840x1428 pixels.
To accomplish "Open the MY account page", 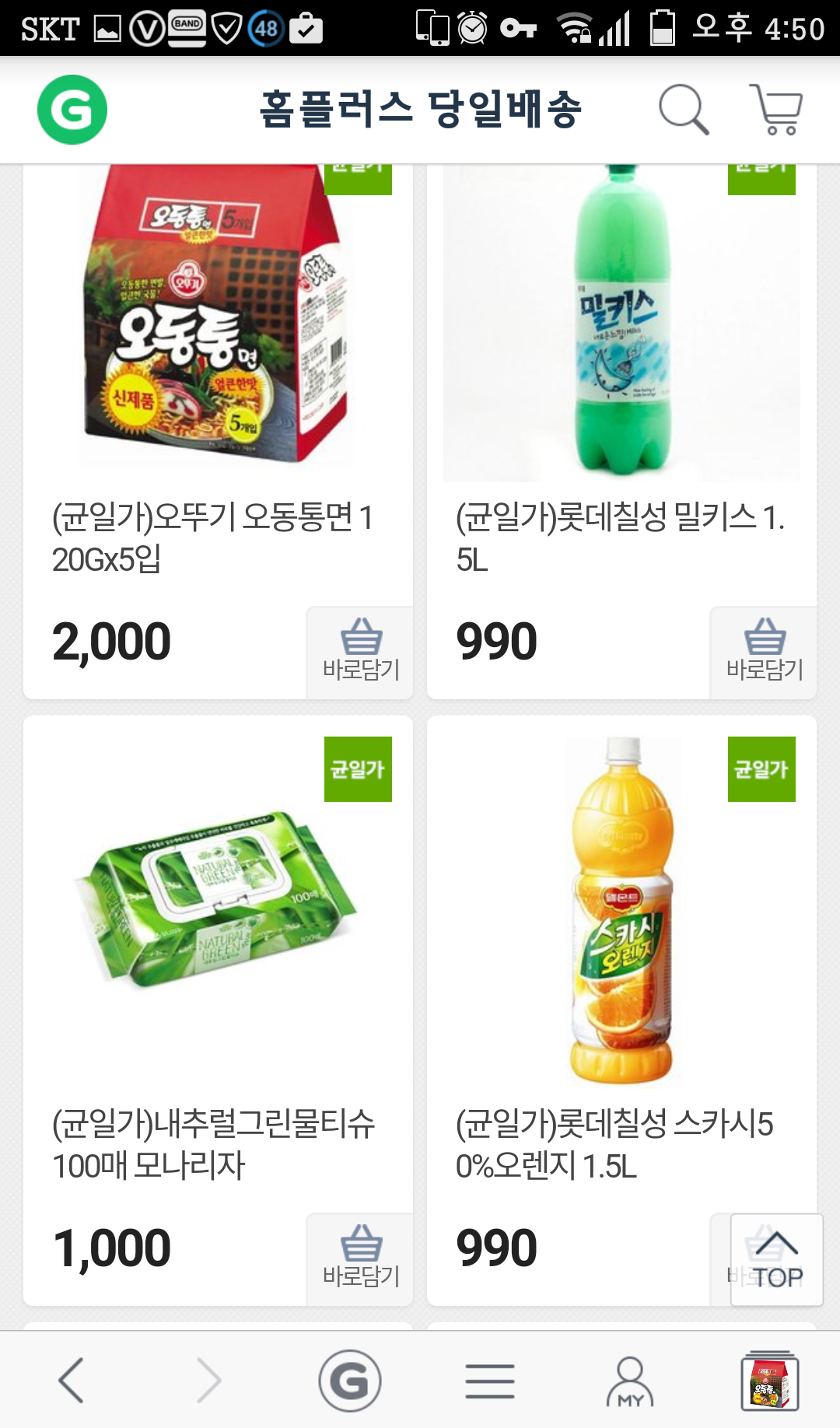I will pos(630,1381).
